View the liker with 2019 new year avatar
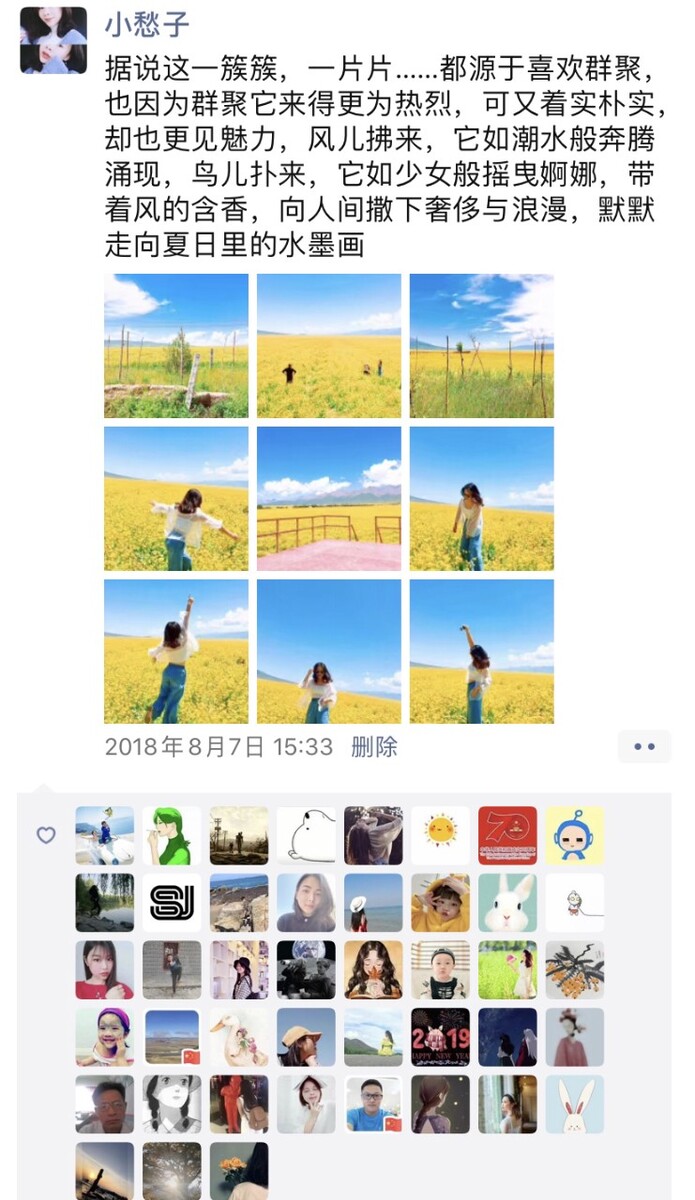695x1200 pixels. click(440, 1037)
